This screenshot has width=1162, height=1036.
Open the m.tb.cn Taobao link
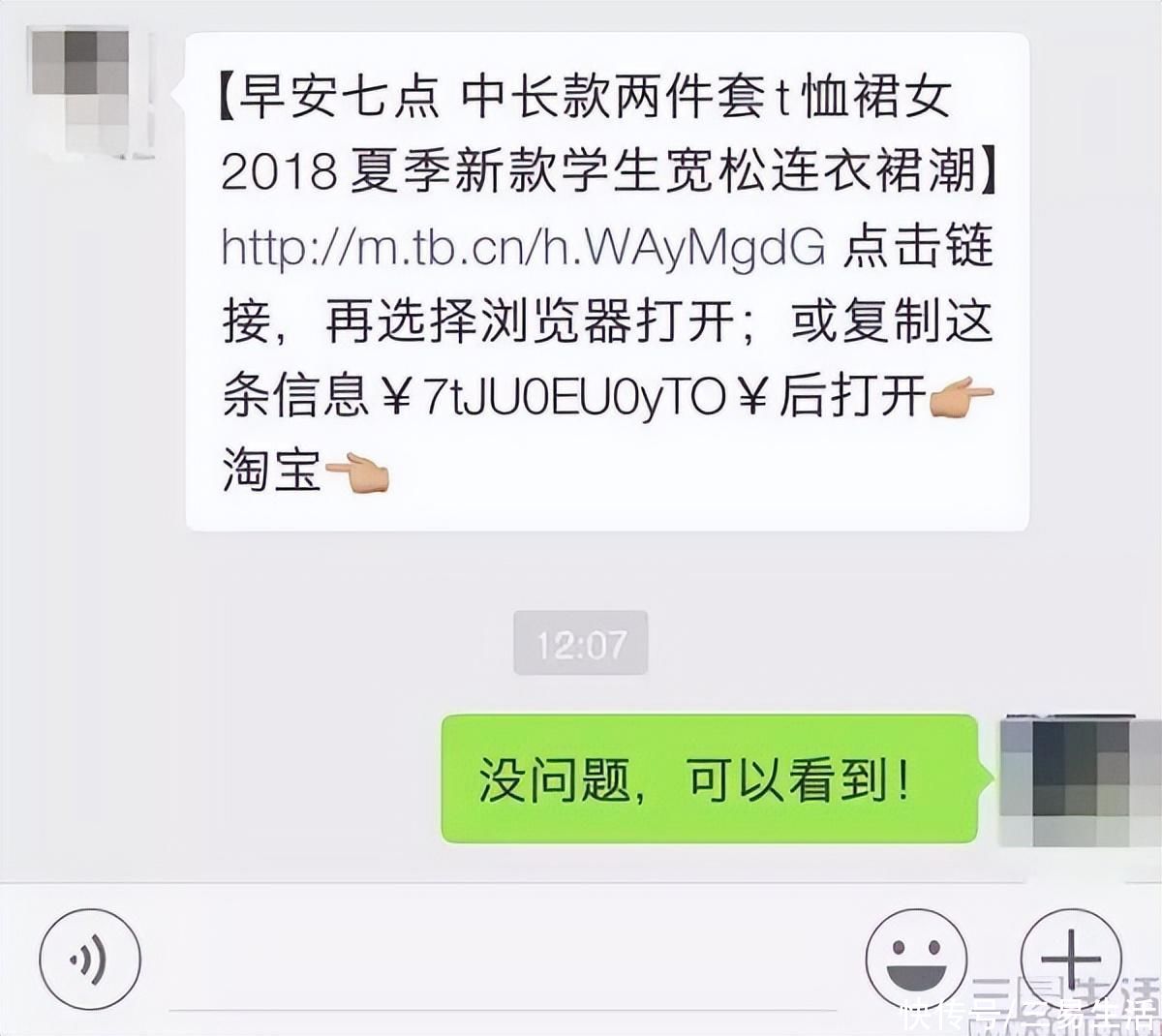click(523, 249)
